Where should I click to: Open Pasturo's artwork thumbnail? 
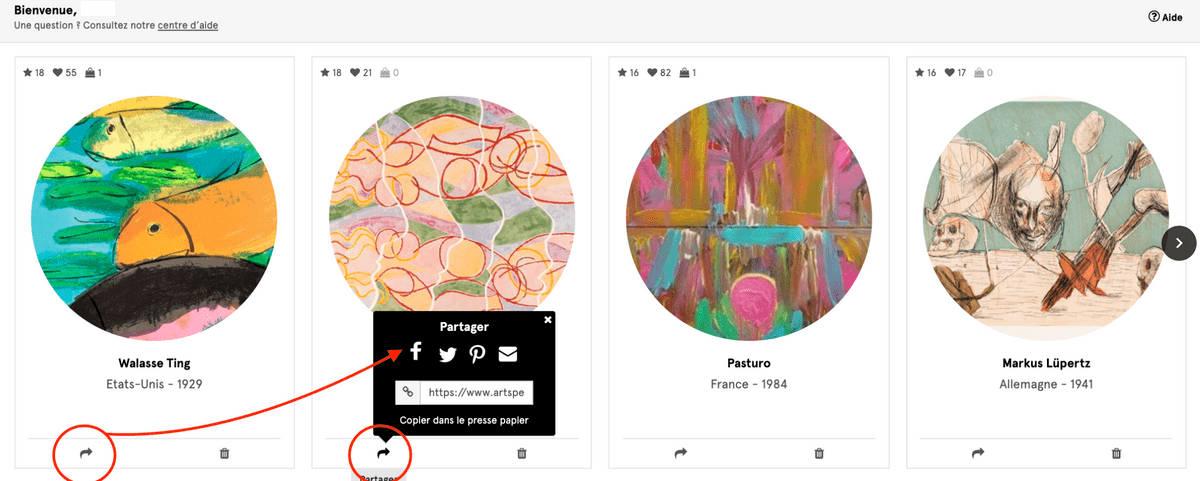click(x=749, y=219)
